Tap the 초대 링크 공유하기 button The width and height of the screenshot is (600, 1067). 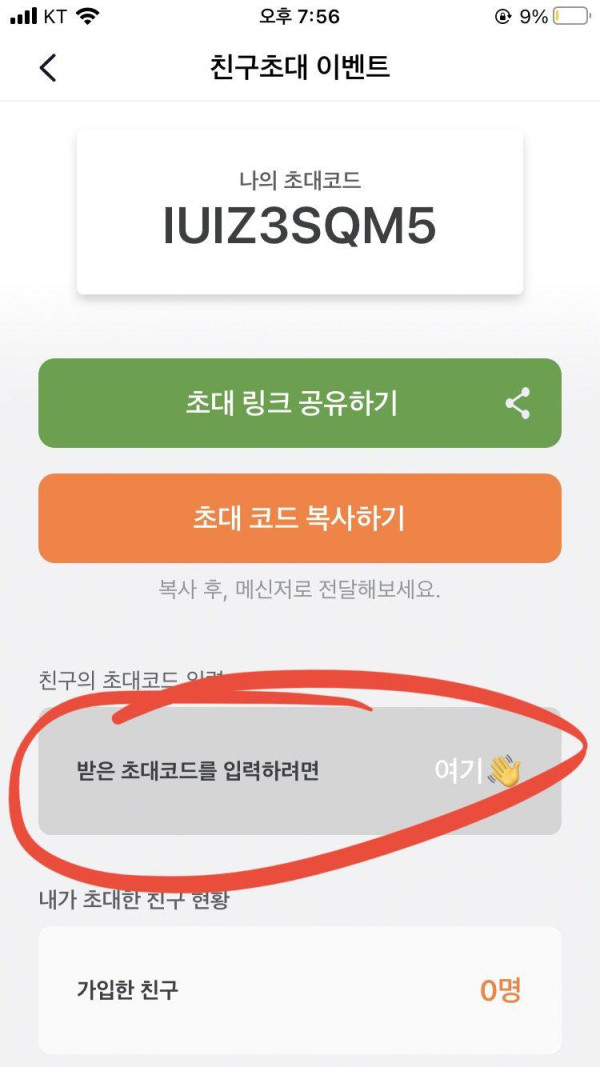[x=299, y=403]
